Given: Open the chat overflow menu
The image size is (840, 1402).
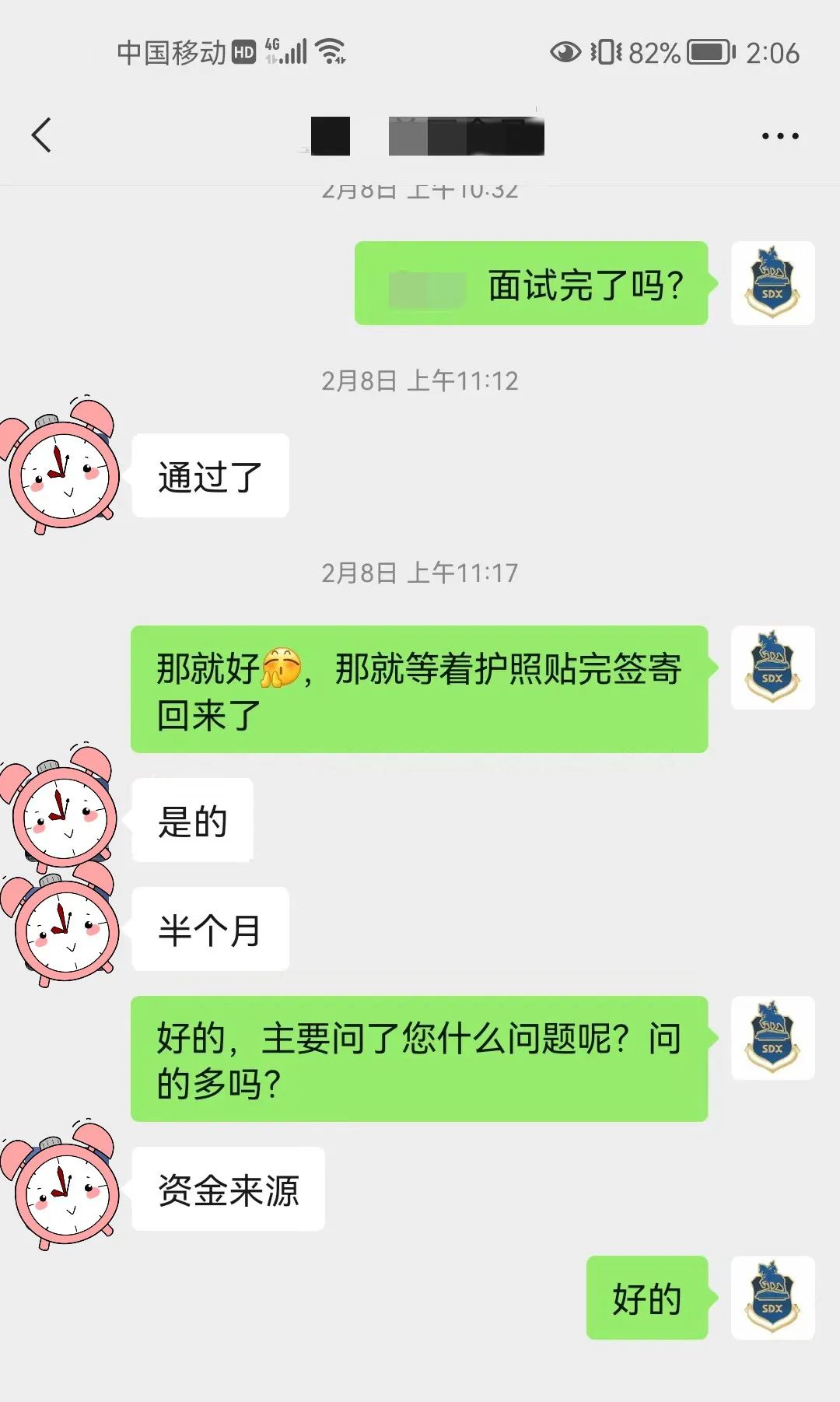Looking at the screenshot, I should click(779, 136).
